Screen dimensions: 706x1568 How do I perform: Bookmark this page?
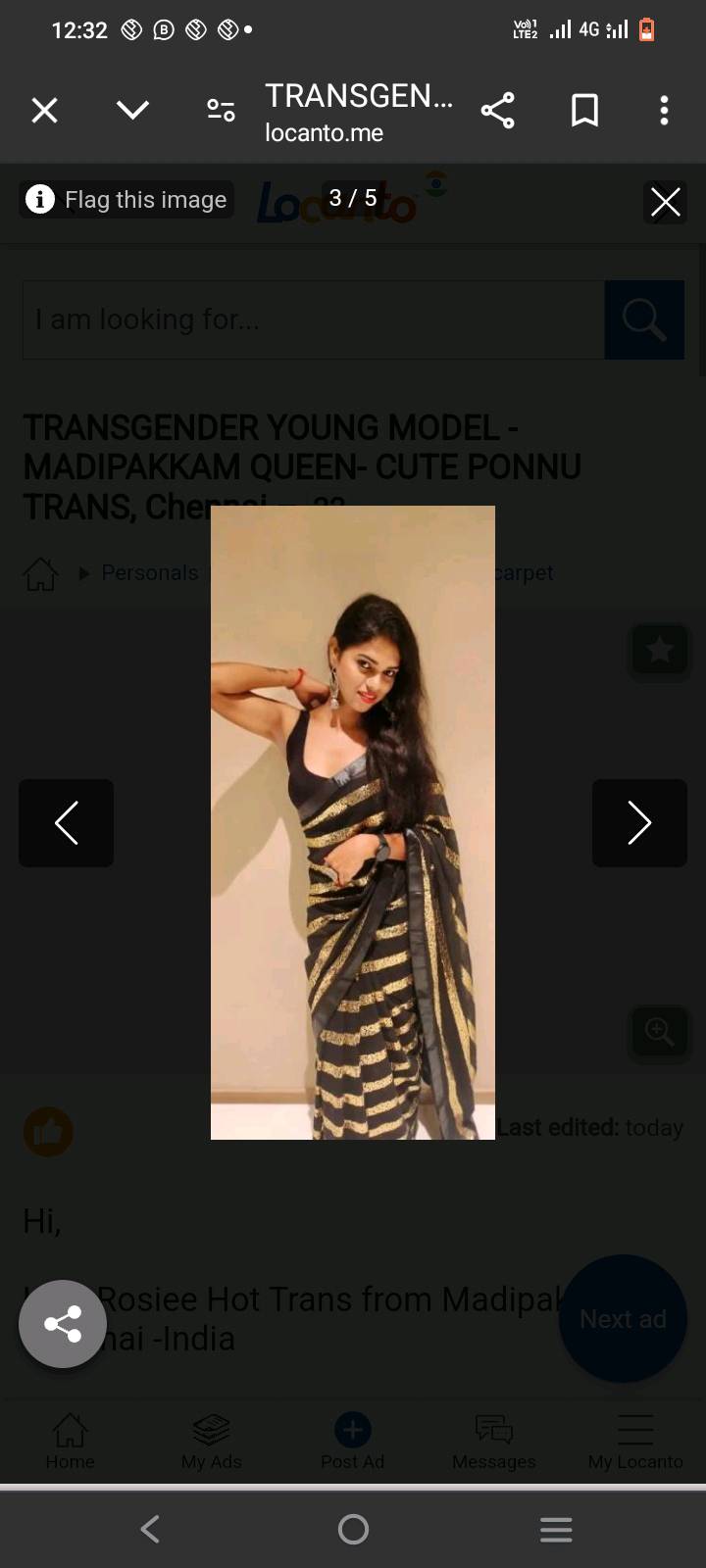(x=585, y=111)
